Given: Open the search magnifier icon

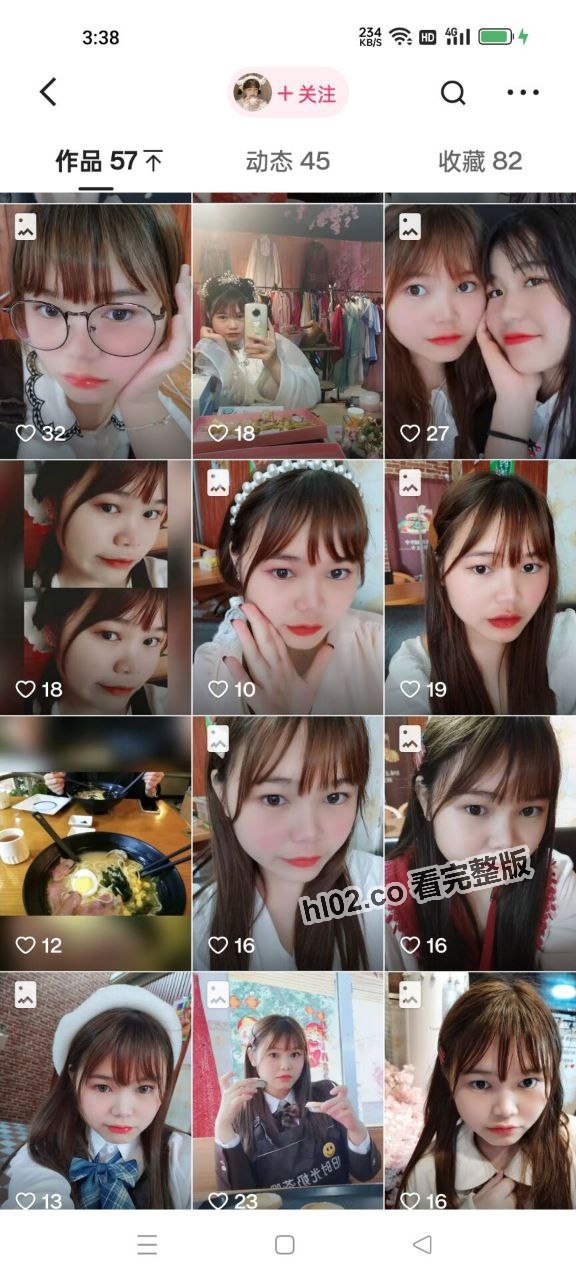Looking at the screenshot, I should 453,93.
